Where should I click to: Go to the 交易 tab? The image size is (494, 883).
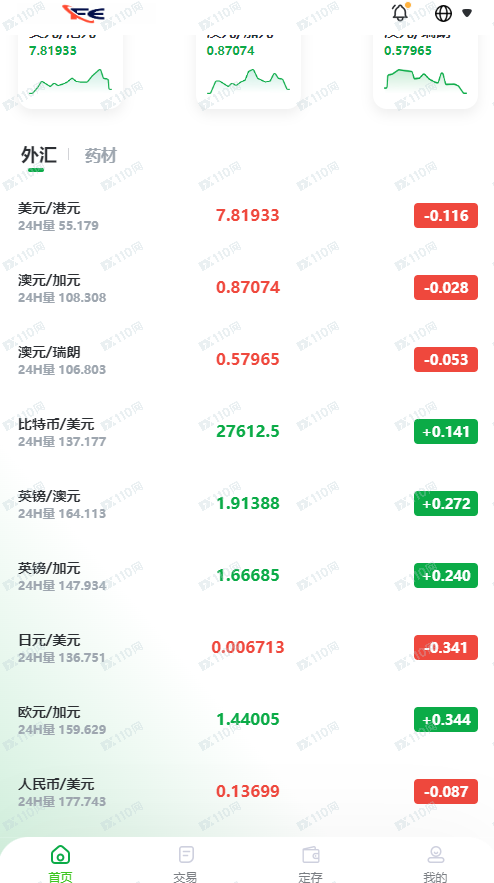(x=185, y=863)
